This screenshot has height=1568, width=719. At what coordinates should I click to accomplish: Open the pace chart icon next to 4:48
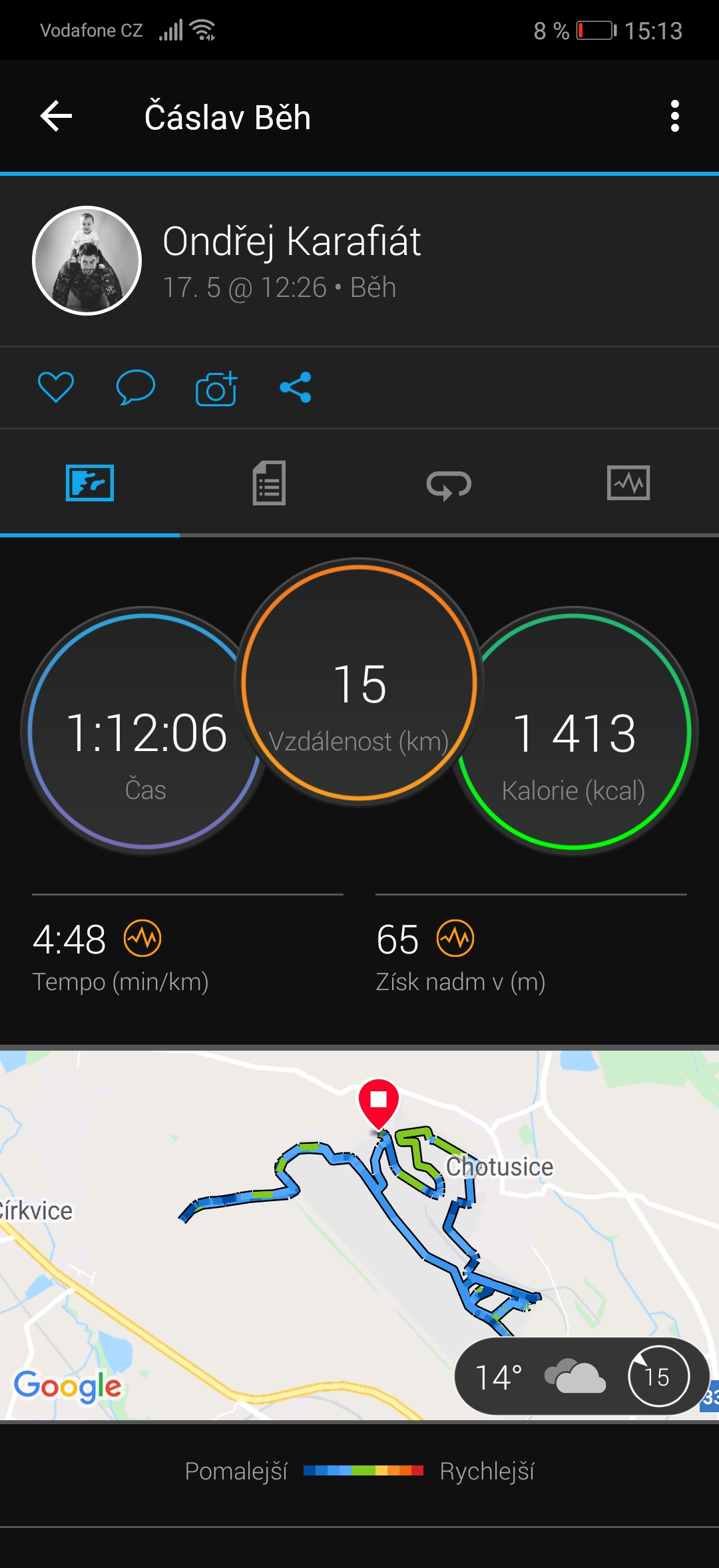coord(142,938)
